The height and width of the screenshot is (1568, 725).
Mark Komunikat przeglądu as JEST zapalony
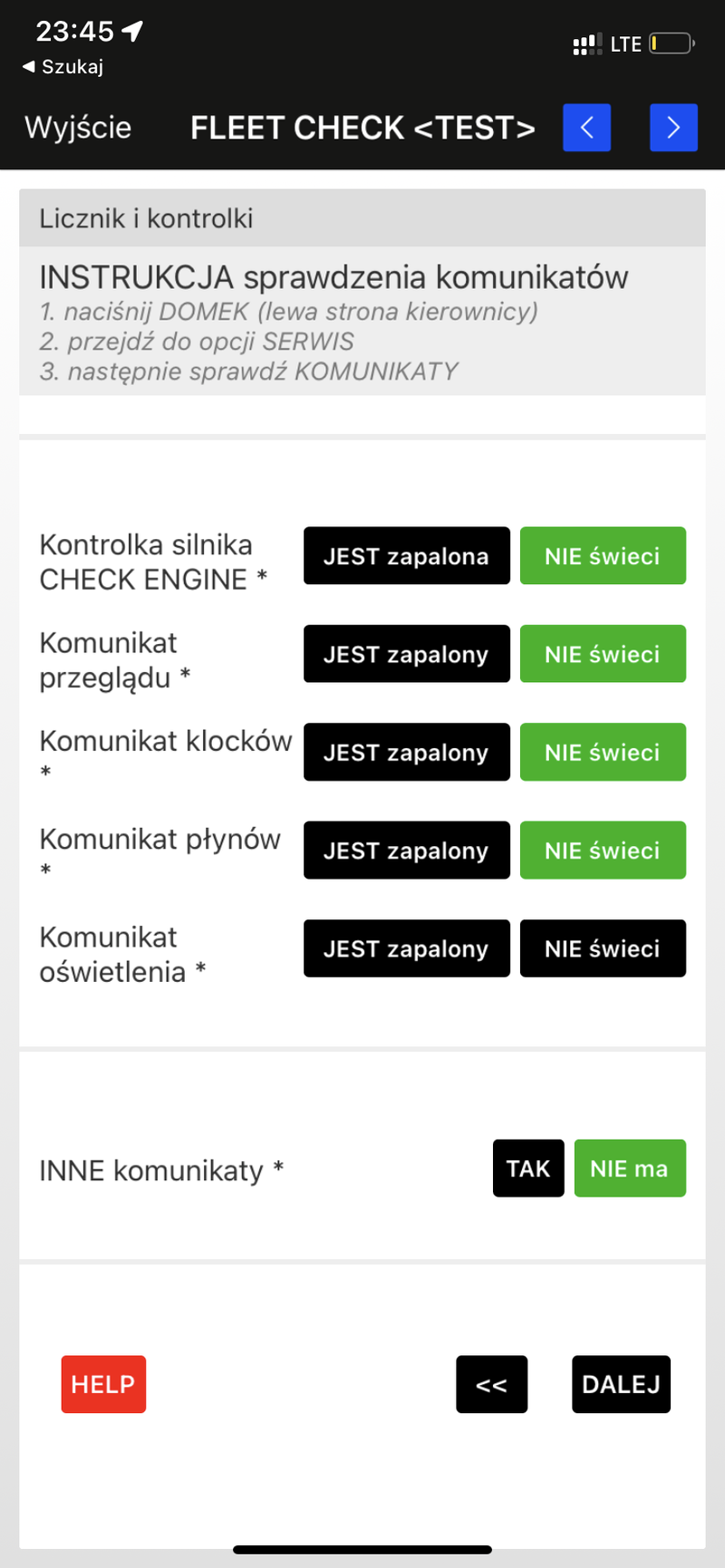406,654
